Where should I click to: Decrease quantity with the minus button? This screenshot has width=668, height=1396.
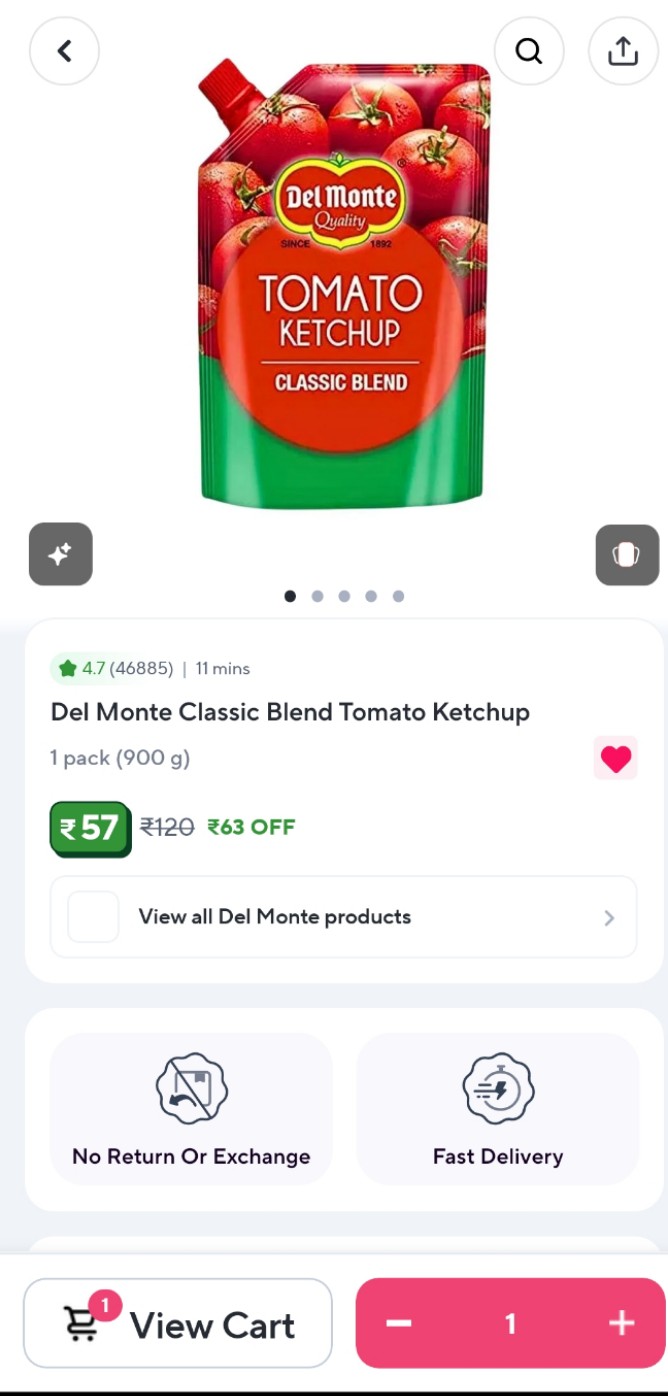399,1323
